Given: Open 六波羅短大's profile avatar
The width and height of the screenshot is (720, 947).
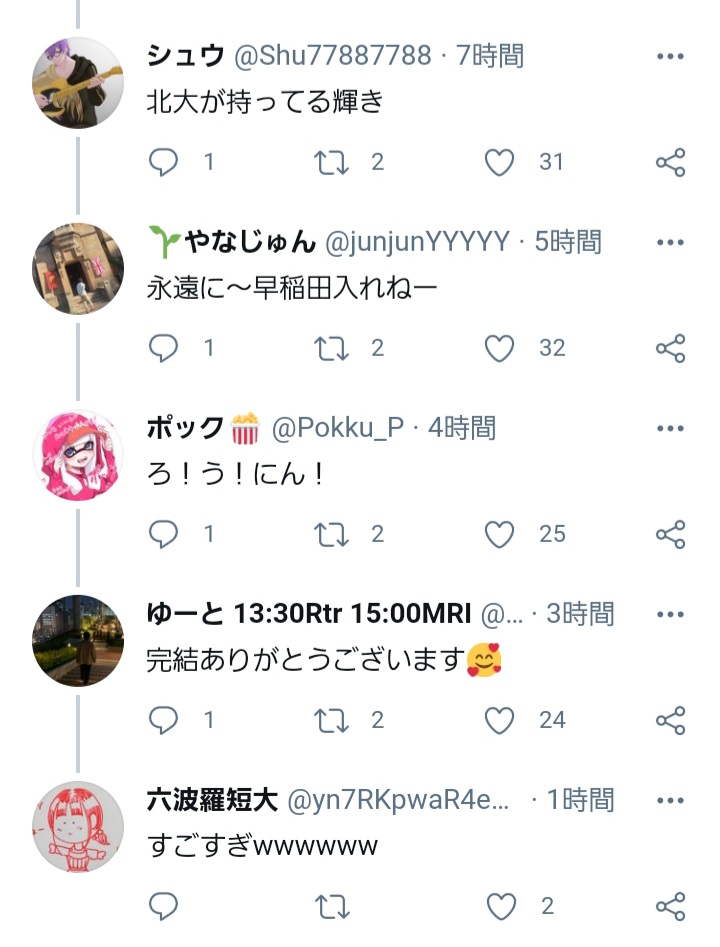Looking at the screenshot, I should tap(78, 827).
